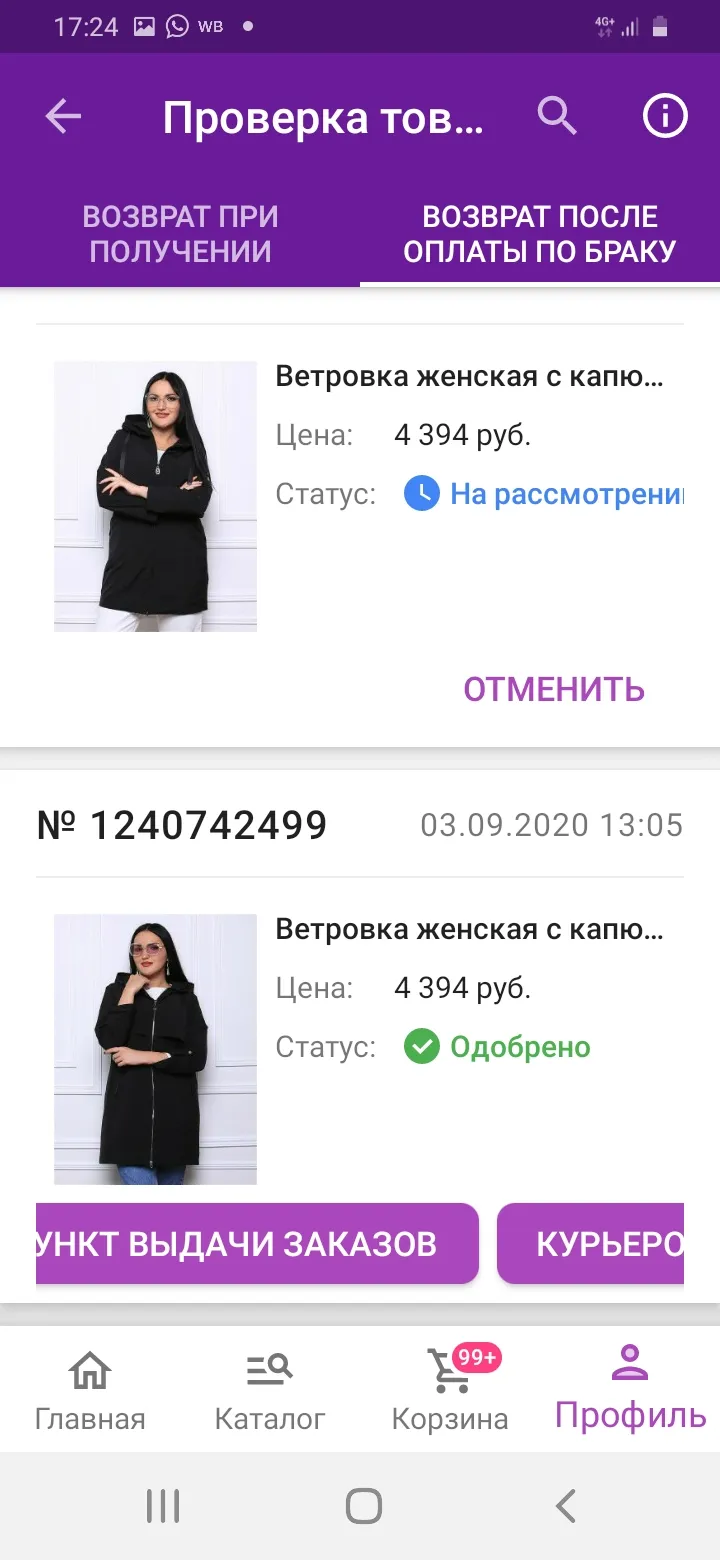720x1560 pixels.
Task: Open the Корзина tab with 99+ badge
Action: (450, 1389)
